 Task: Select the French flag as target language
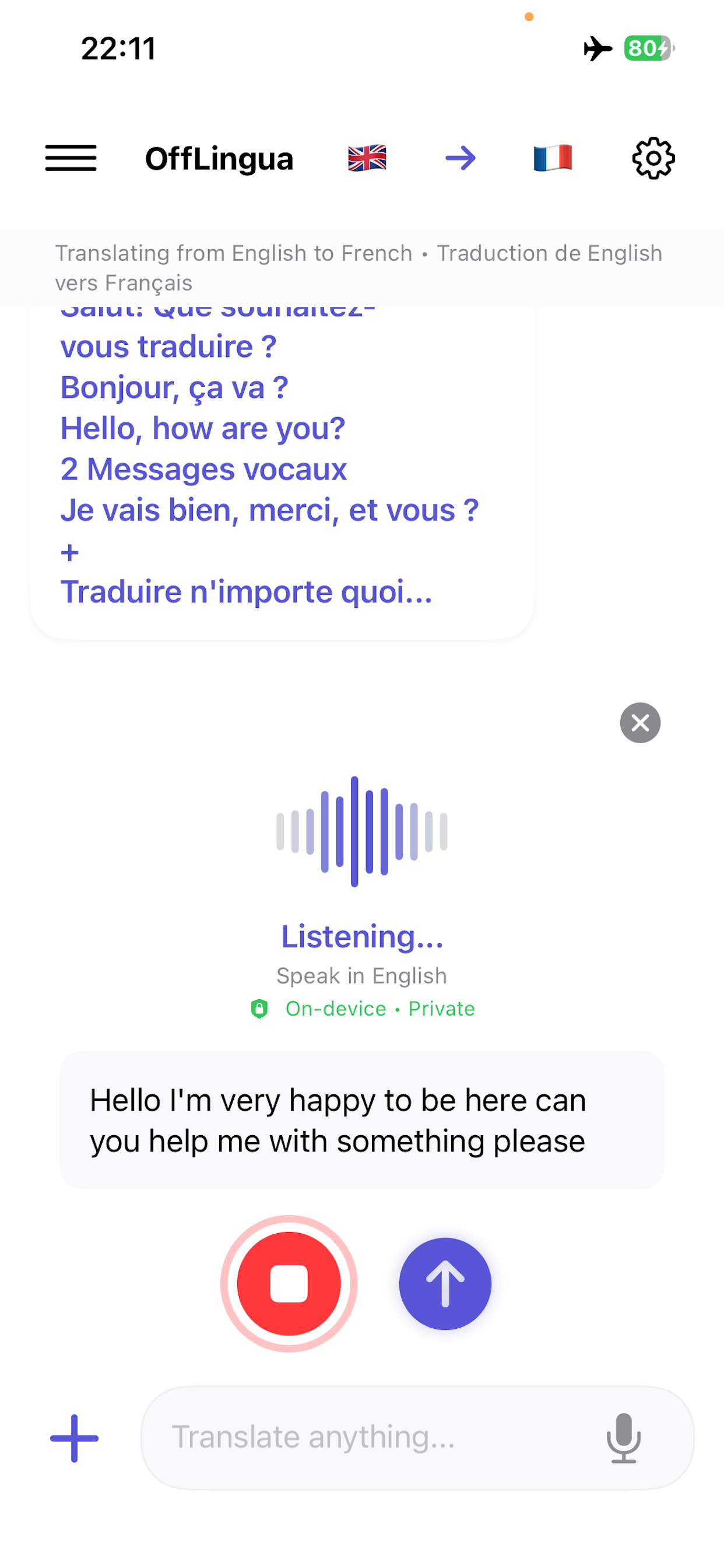[553, 158]
